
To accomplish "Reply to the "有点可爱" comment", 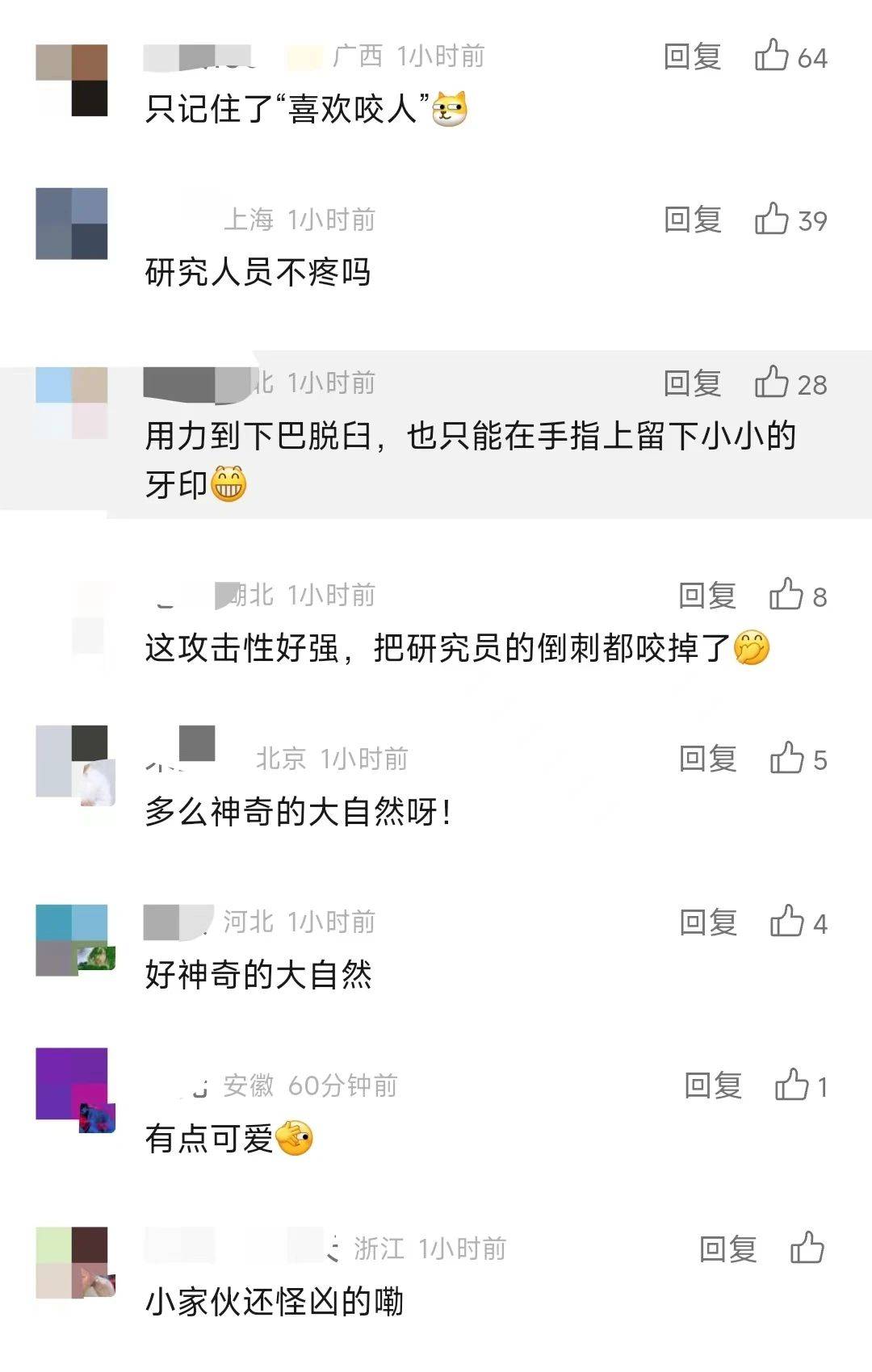I will 713,1086.
